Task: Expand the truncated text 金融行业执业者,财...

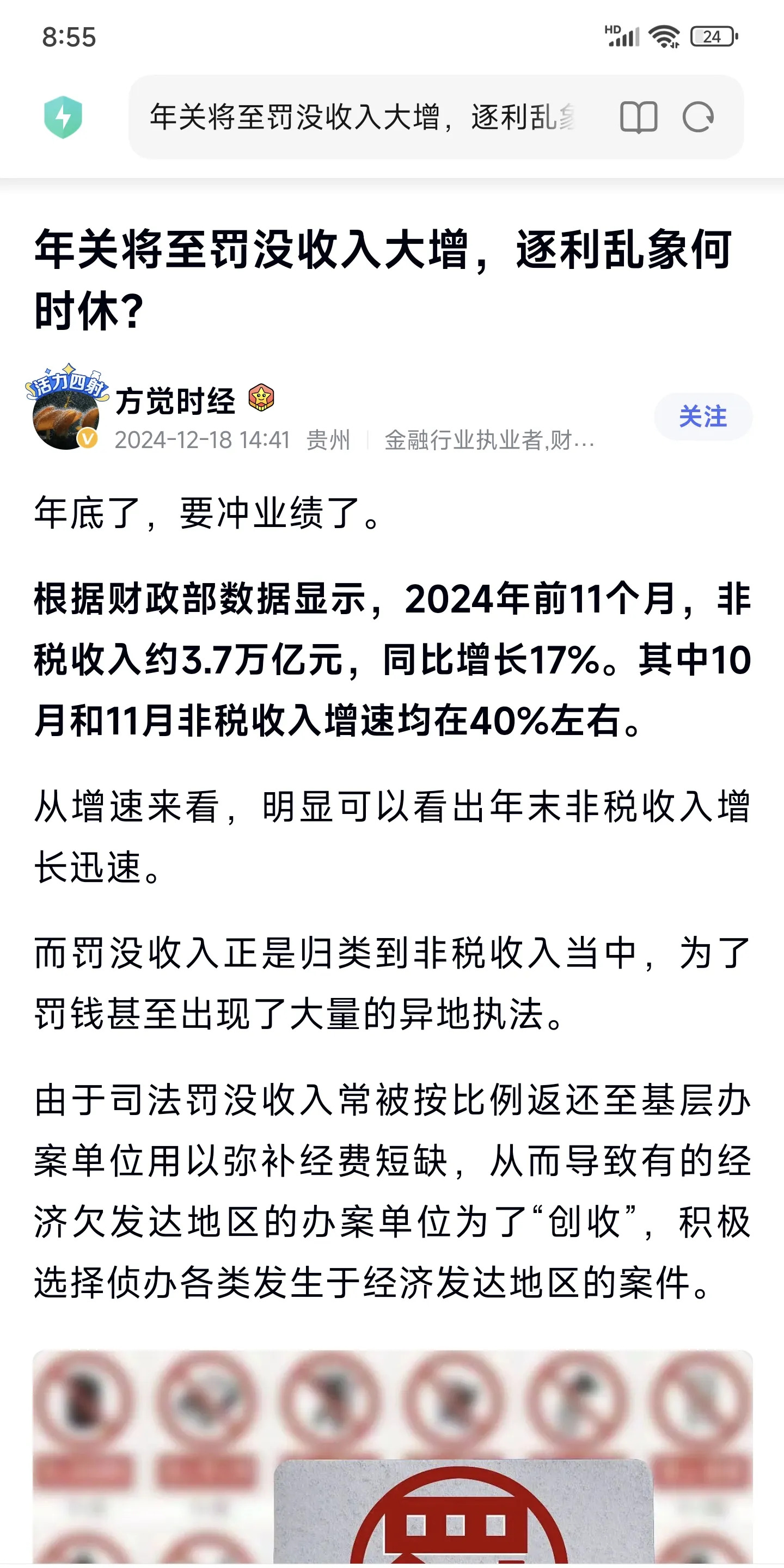Action: point(487,439)
